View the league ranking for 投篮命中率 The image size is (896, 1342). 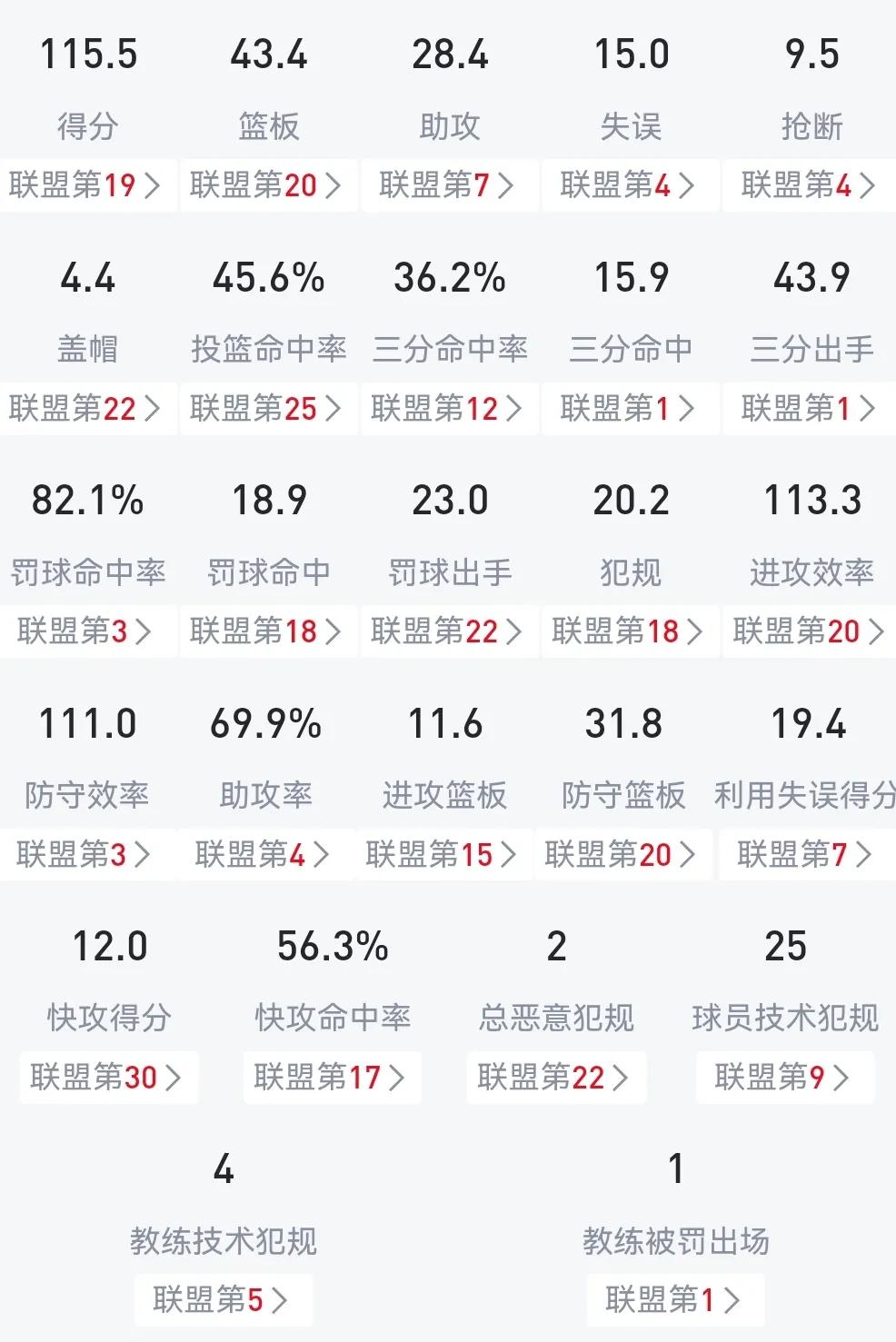(267, 408)
